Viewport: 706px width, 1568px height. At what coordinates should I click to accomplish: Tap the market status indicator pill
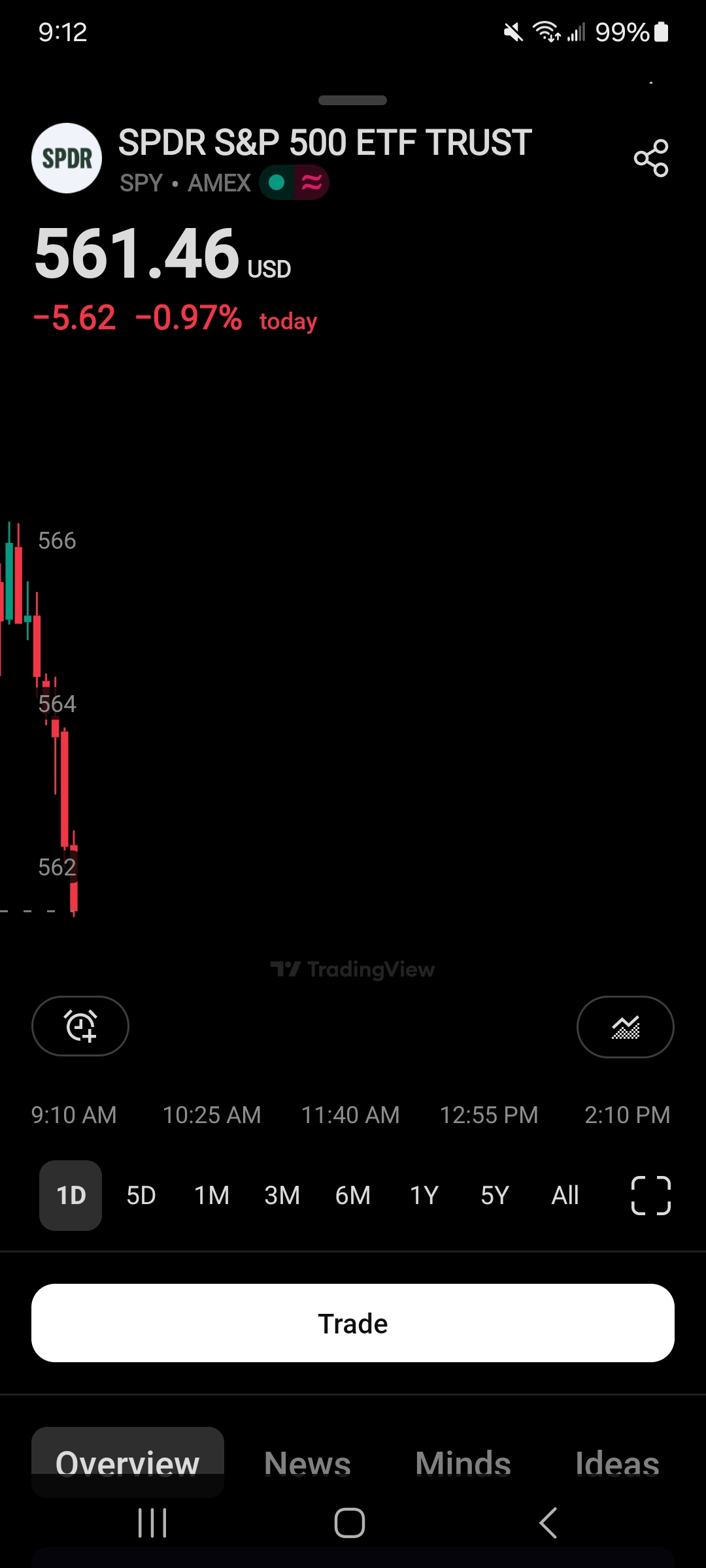(294, 182)
